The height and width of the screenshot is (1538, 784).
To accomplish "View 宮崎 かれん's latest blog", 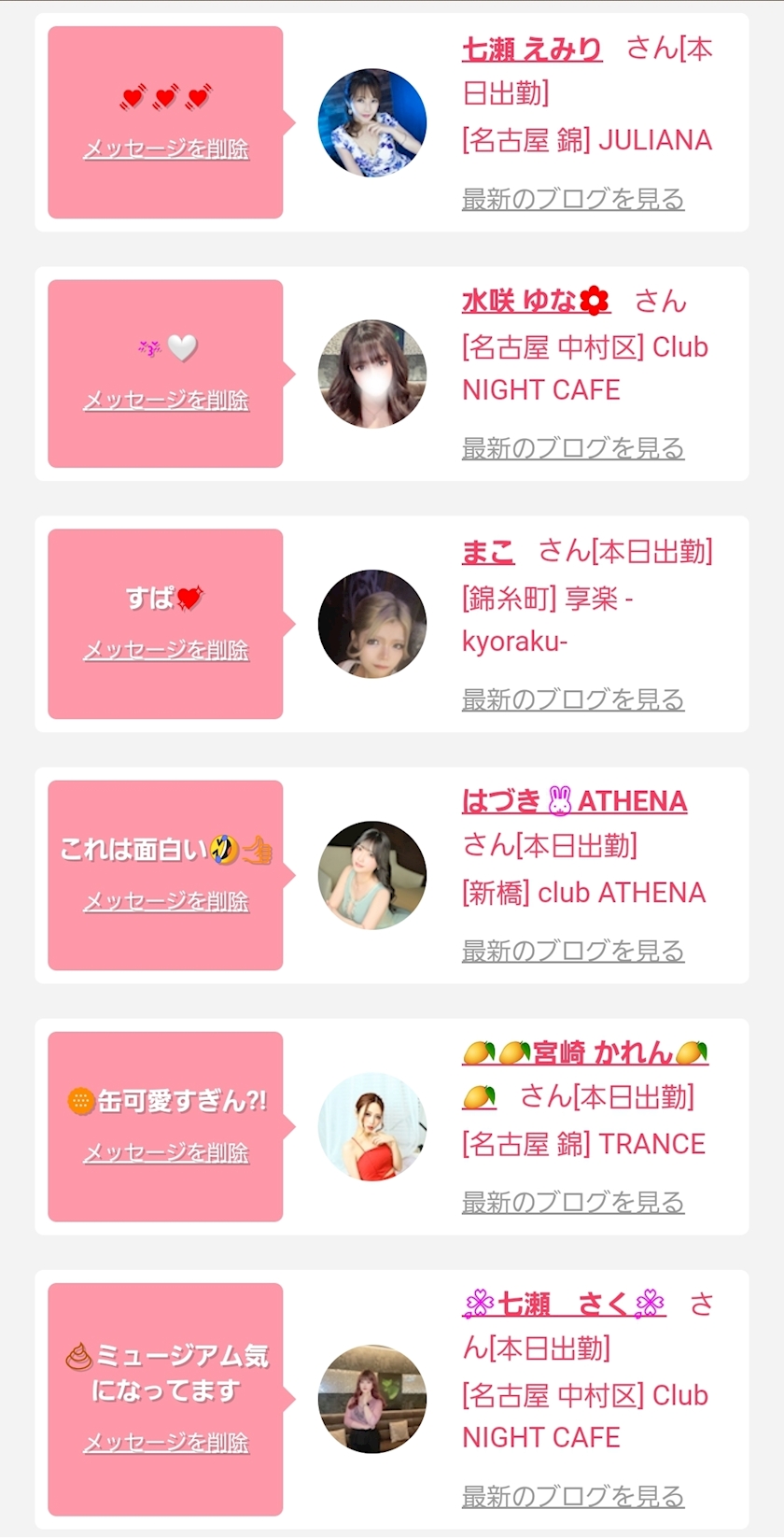I will tap(572, 1202).
